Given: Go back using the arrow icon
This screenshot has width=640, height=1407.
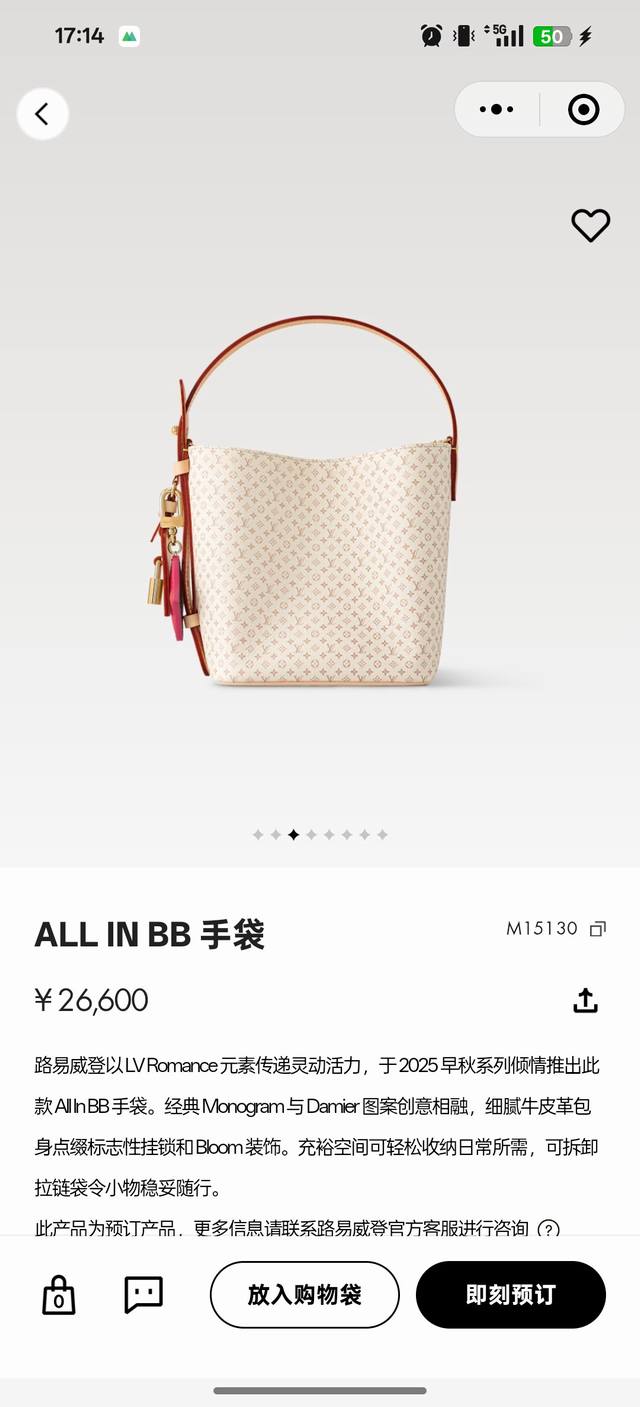Looking at the screenshot, I should (42, 114).
